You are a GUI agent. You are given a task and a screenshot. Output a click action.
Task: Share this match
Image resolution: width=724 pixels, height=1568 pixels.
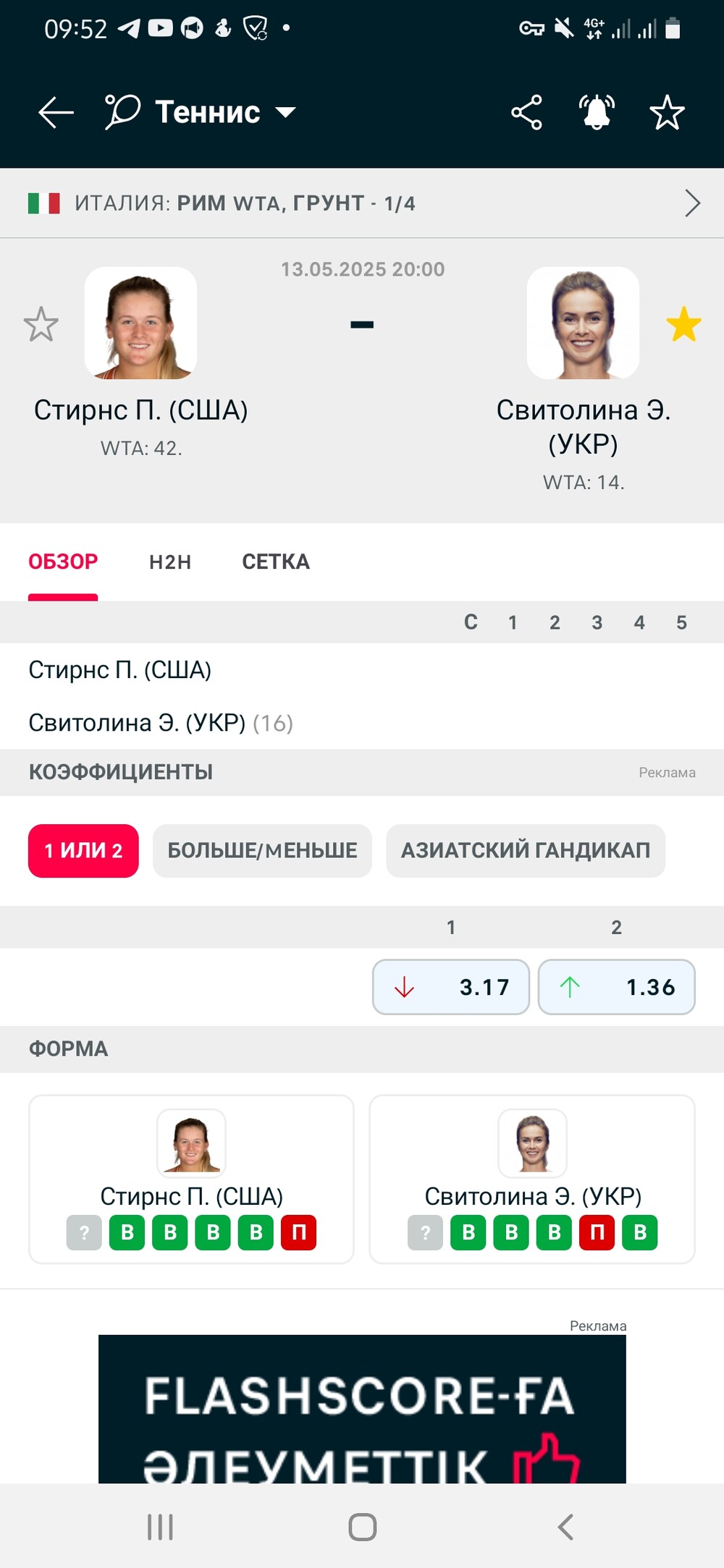[x=526, y=112]
